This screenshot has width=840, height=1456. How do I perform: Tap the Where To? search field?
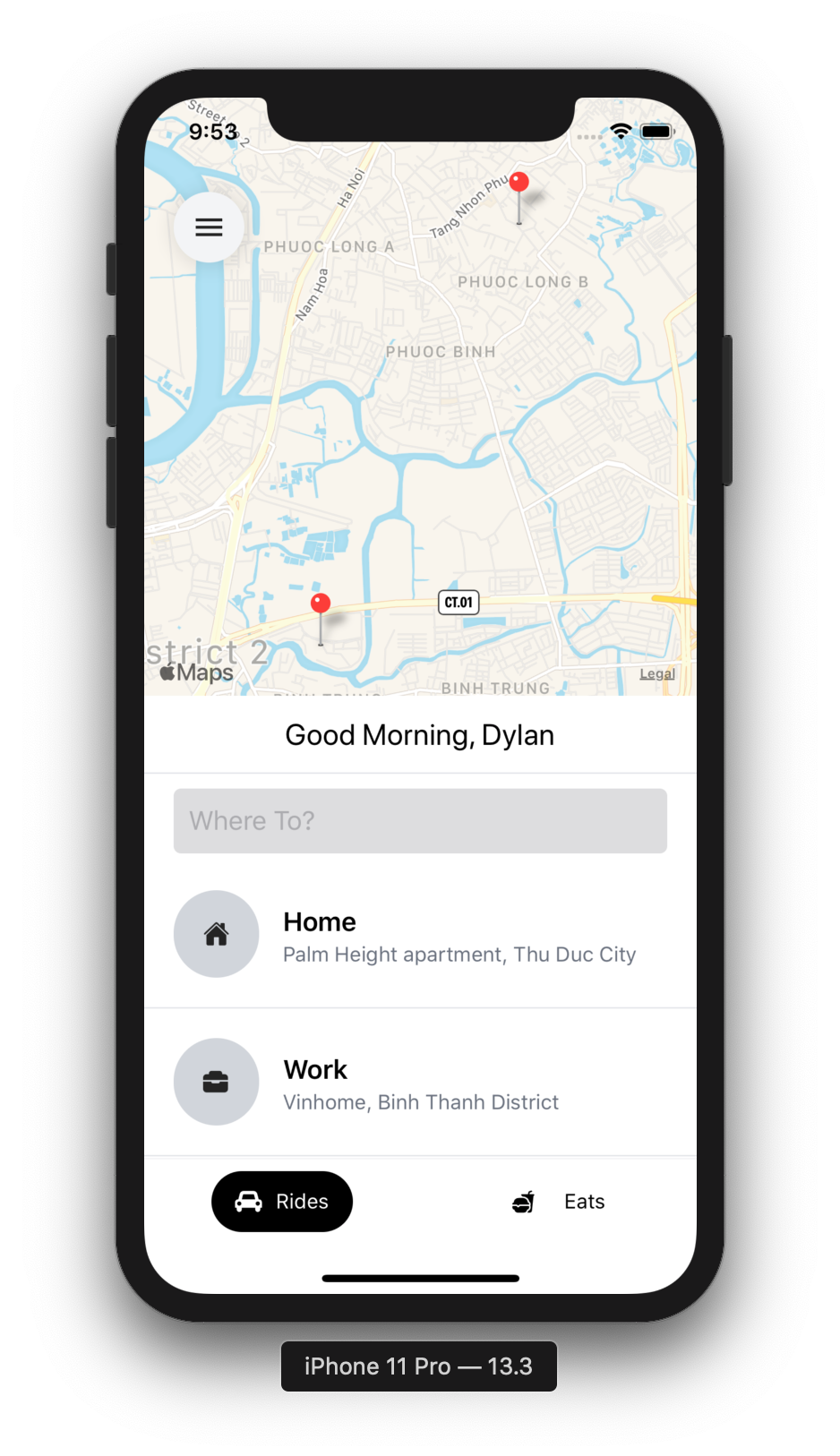coord(420,821)
